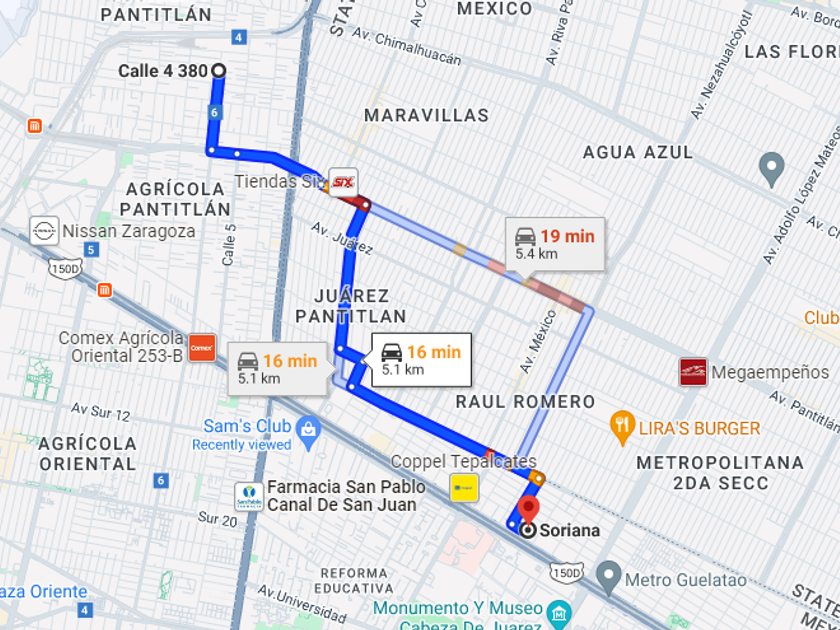Open the Coppel Tepalcates store marker
The image size is (840, 630).
pyautogui.click(x=464, y=488)
